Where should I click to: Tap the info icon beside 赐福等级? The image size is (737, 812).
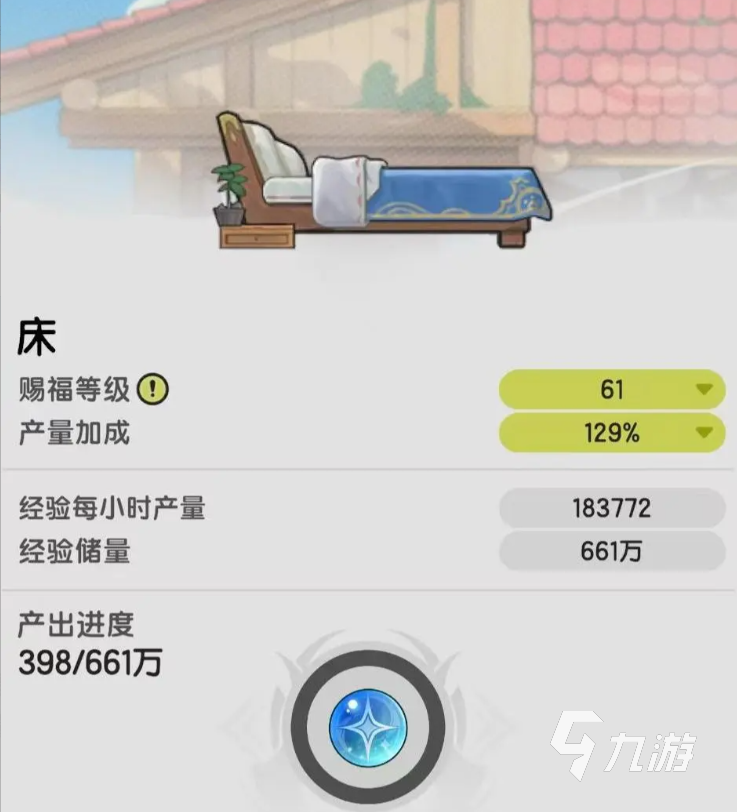pos(153,389)
